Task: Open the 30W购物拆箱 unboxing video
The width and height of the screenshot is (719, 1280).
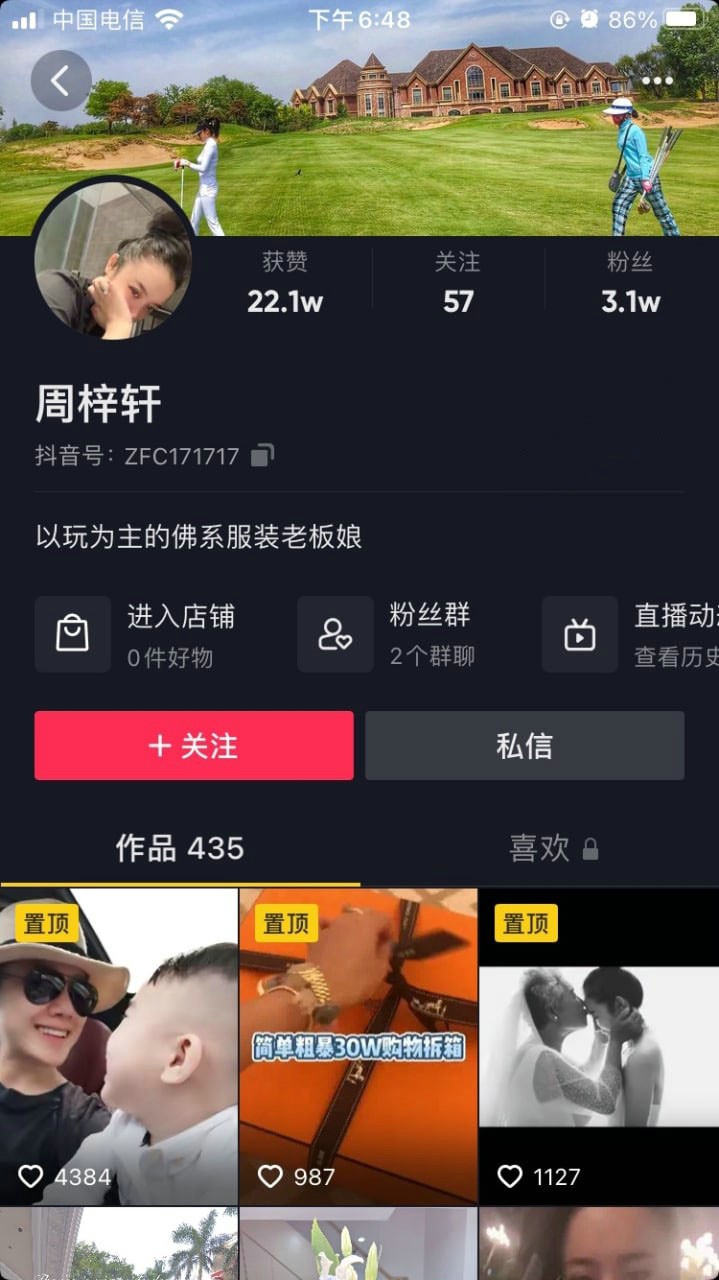Action: click(358, 1045)
